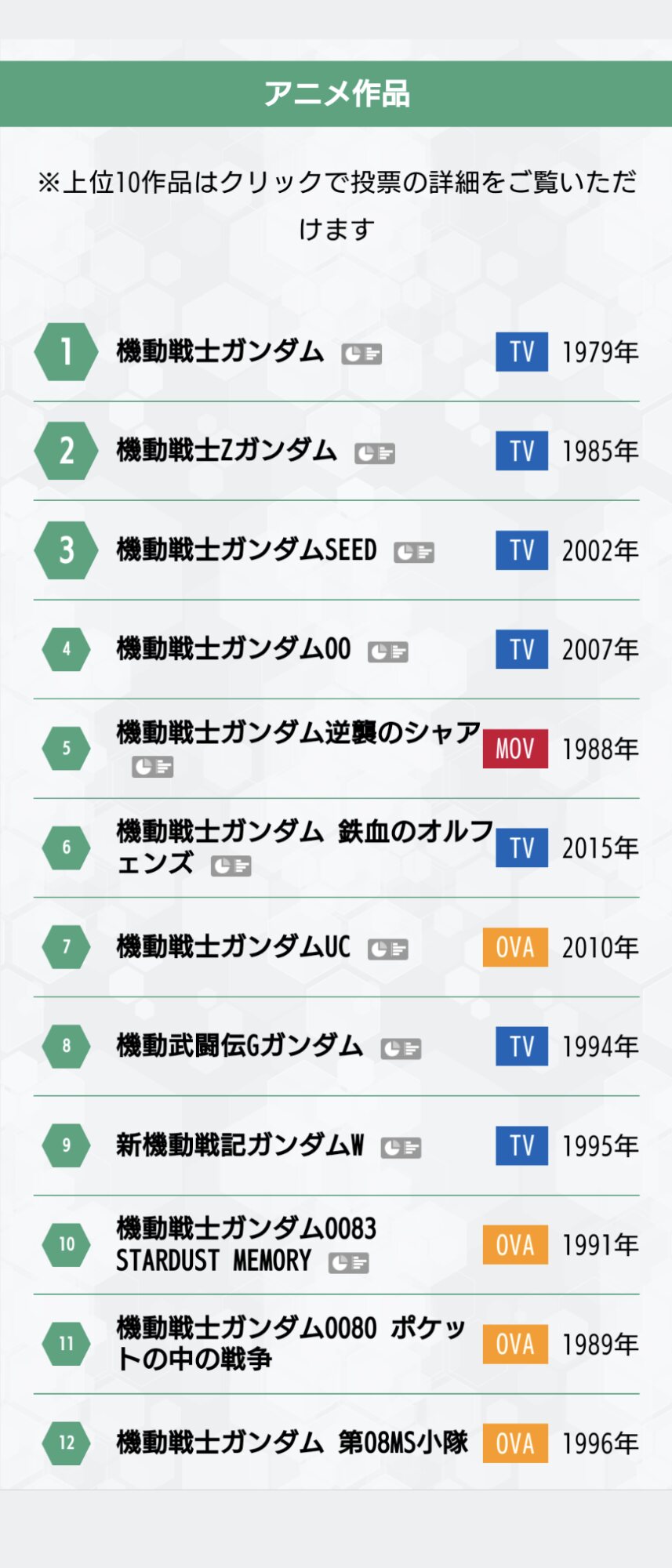Screen dimensions: 672x1568
Task: Open 新機動戦記ガンダムW voting details
Action: [401, 1148]
